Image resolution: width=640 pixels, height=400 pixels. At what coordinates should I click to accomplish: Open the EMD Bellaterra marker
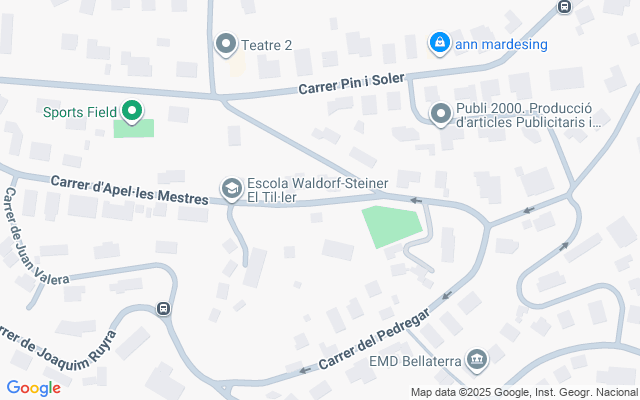pos(478,358)
